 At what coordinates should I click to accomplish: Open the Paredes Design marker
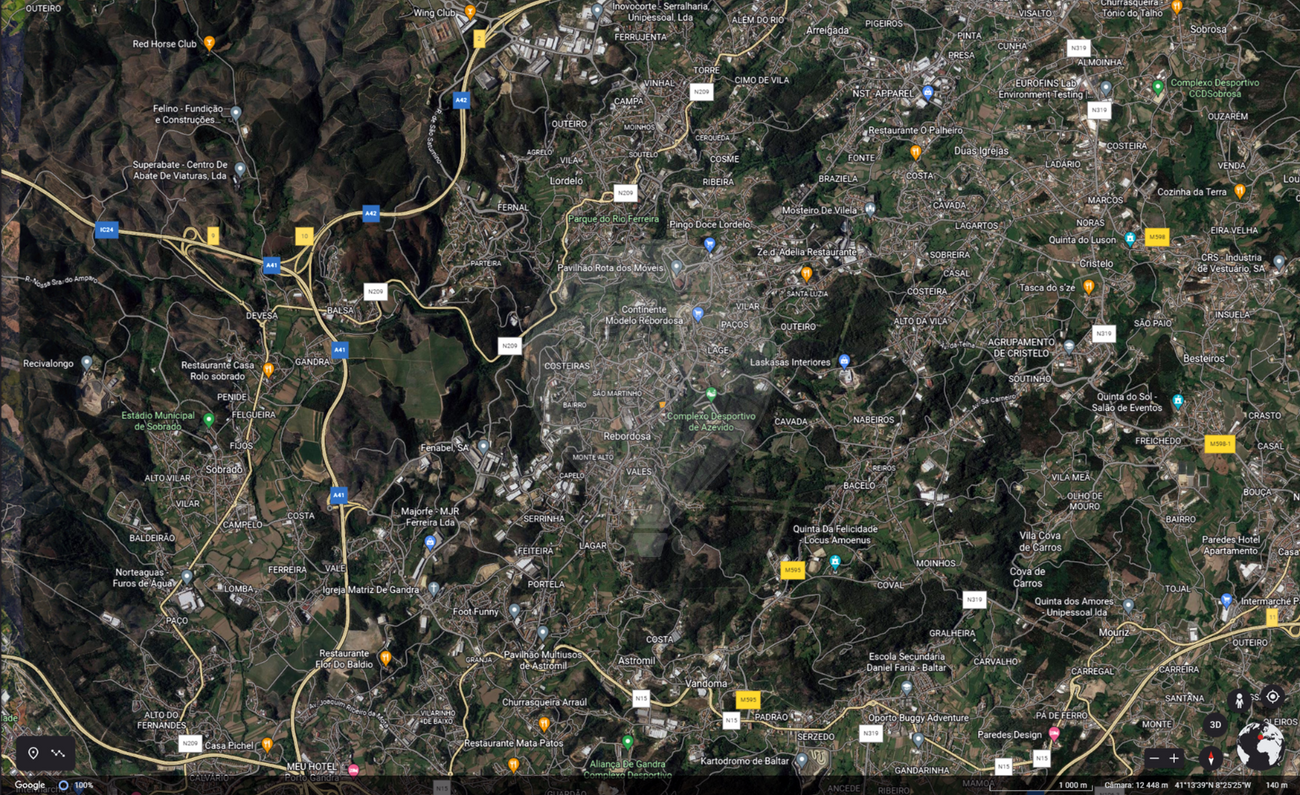pyautogui.click(x=1053, y=733)
